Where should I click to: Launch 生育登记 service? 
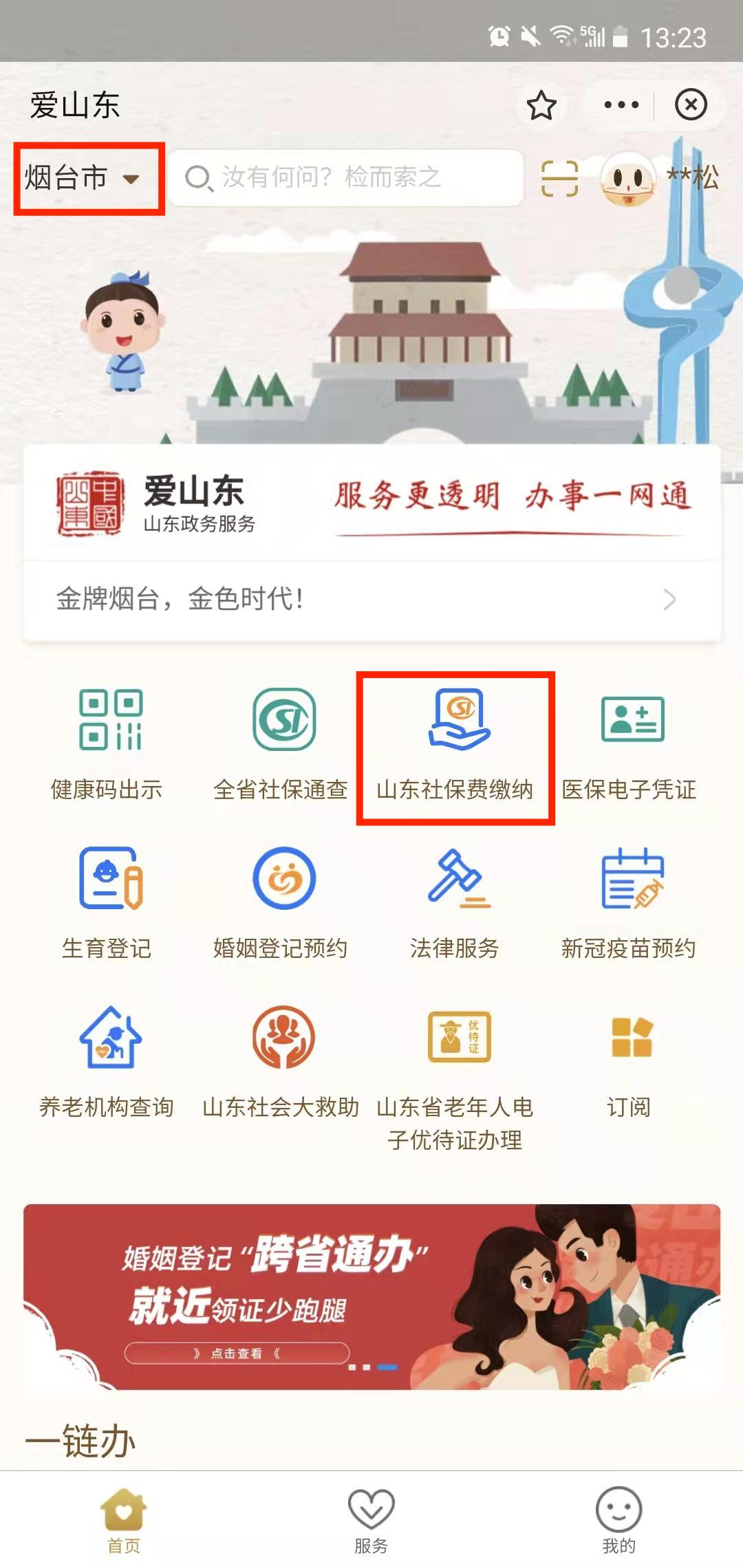[108, 902]
